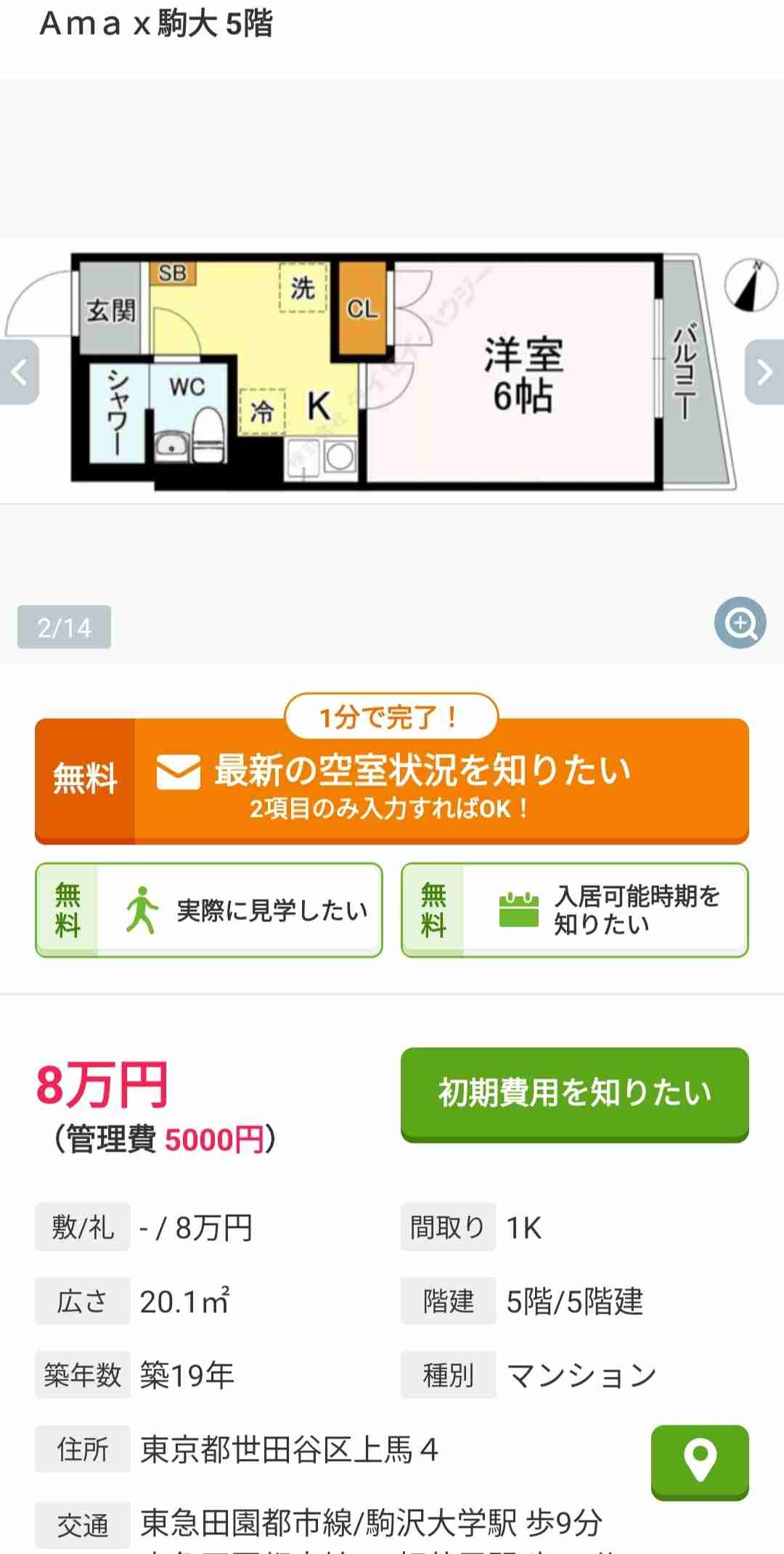Open the floor plan image
This screenshot has height=1554, width=784.
click(x=392, y=372)
